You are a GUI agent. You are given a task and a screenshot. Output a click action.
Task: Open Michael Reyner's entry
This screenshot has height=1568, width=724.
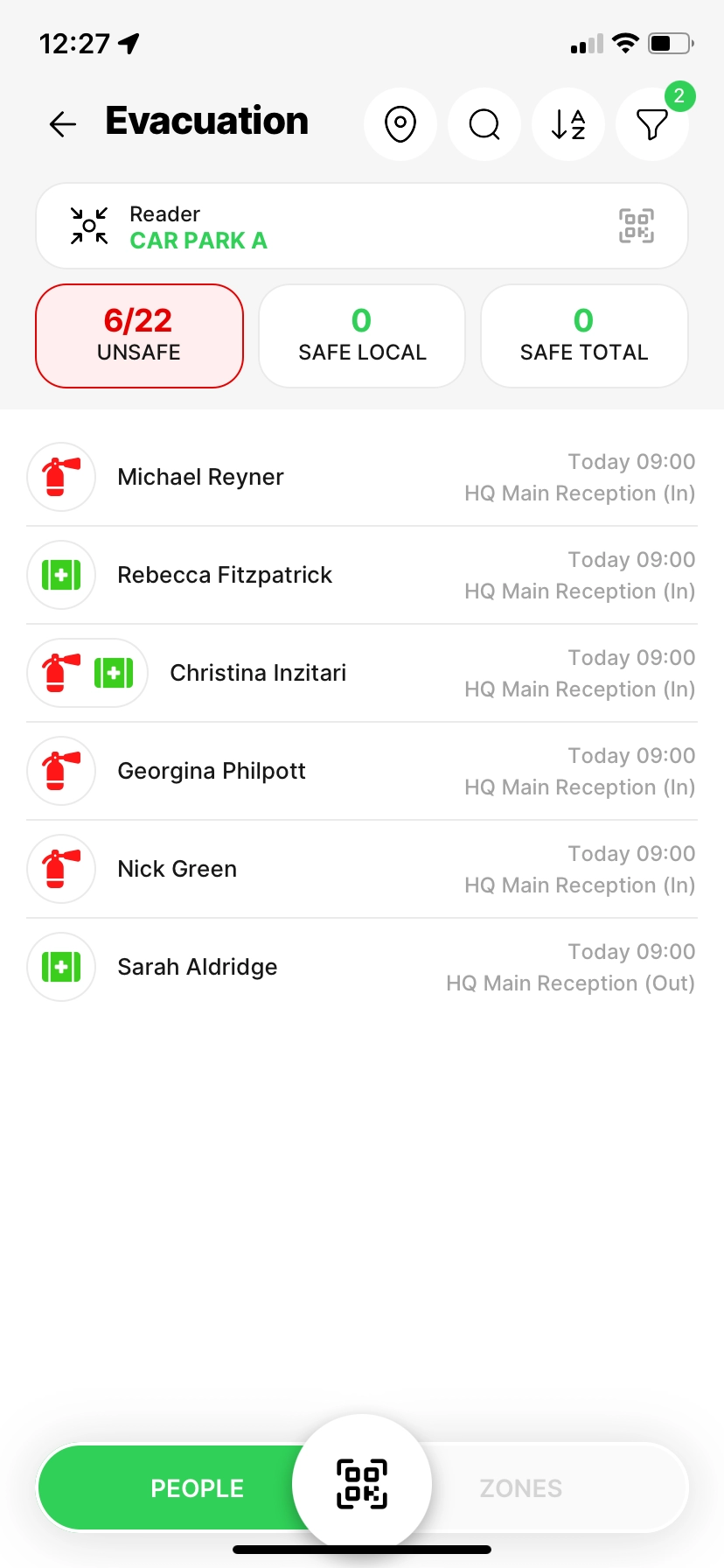(x=362, y=477)
